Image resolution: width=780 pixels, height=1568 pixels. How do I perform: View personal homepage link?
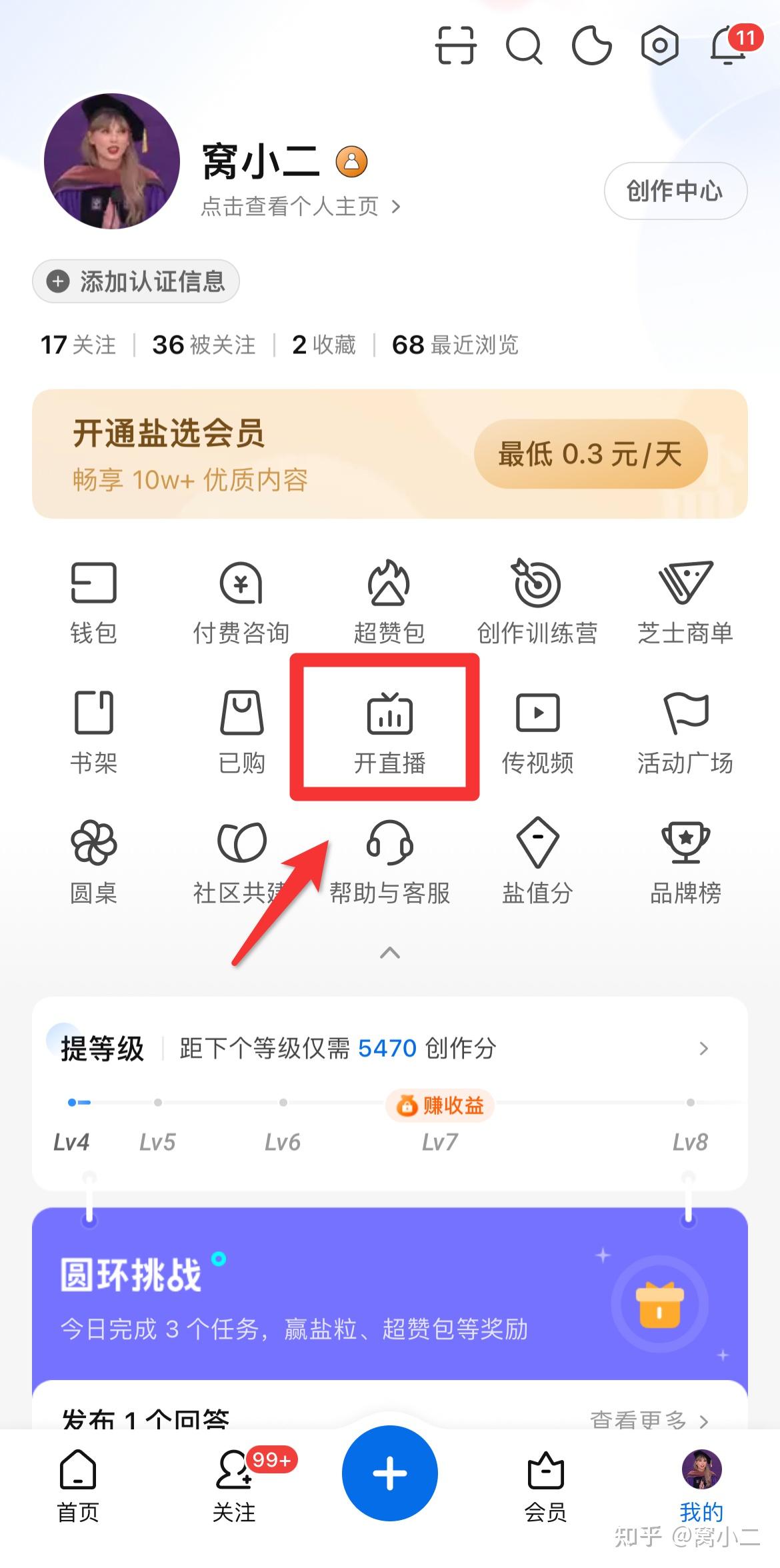tap(300, 206)
